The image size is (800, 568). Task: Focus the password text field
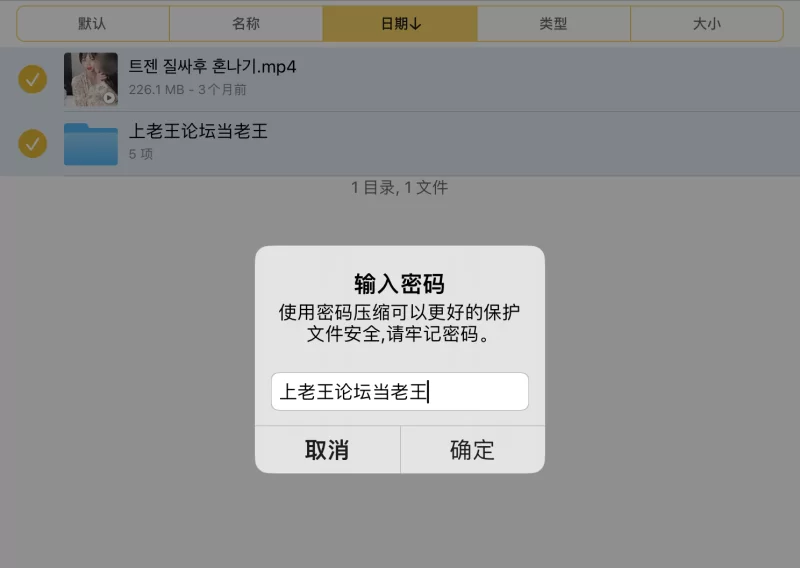click(x=399, y=392)
